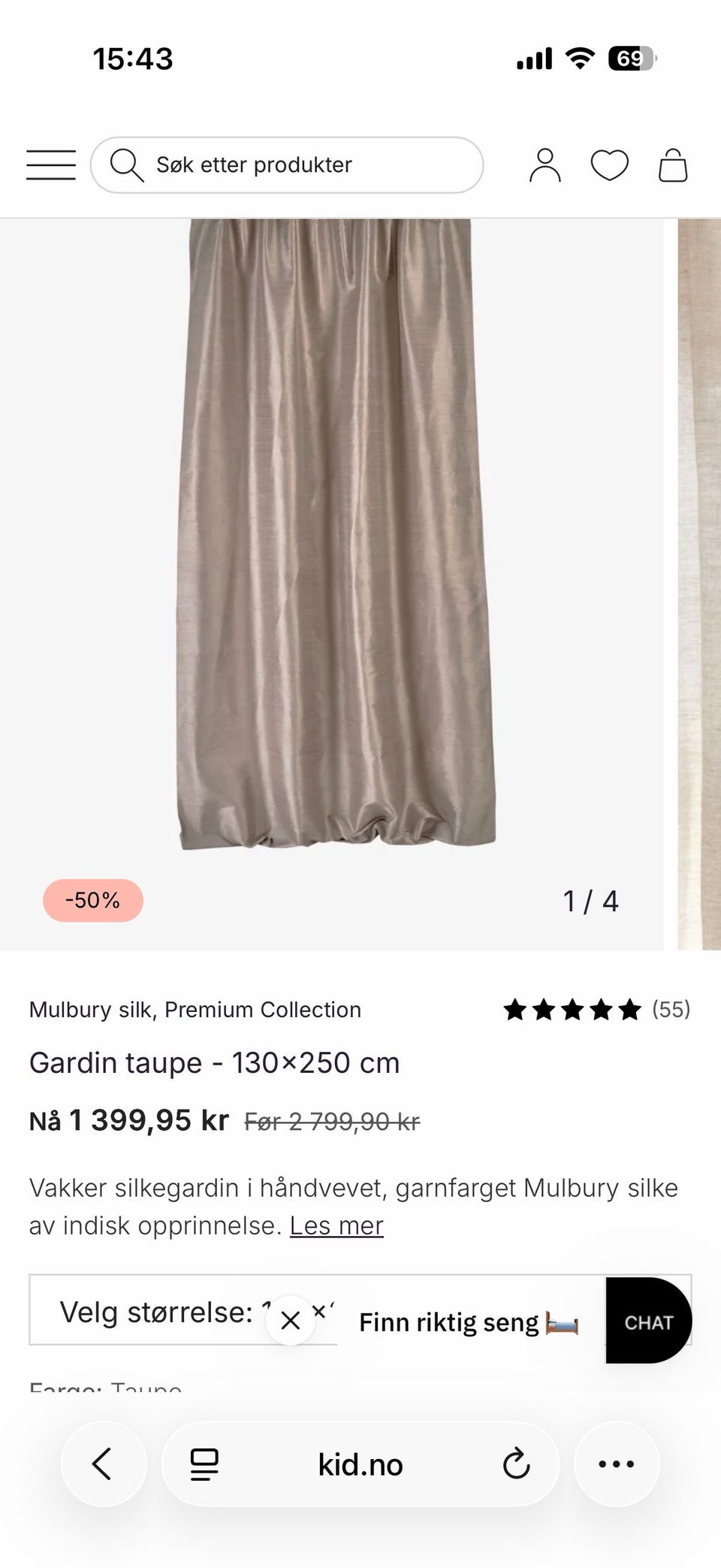The width and height of the screenshot is (721, 1568).
Task: Open the Finn riktig seng guide
Action: (467, 1322)
